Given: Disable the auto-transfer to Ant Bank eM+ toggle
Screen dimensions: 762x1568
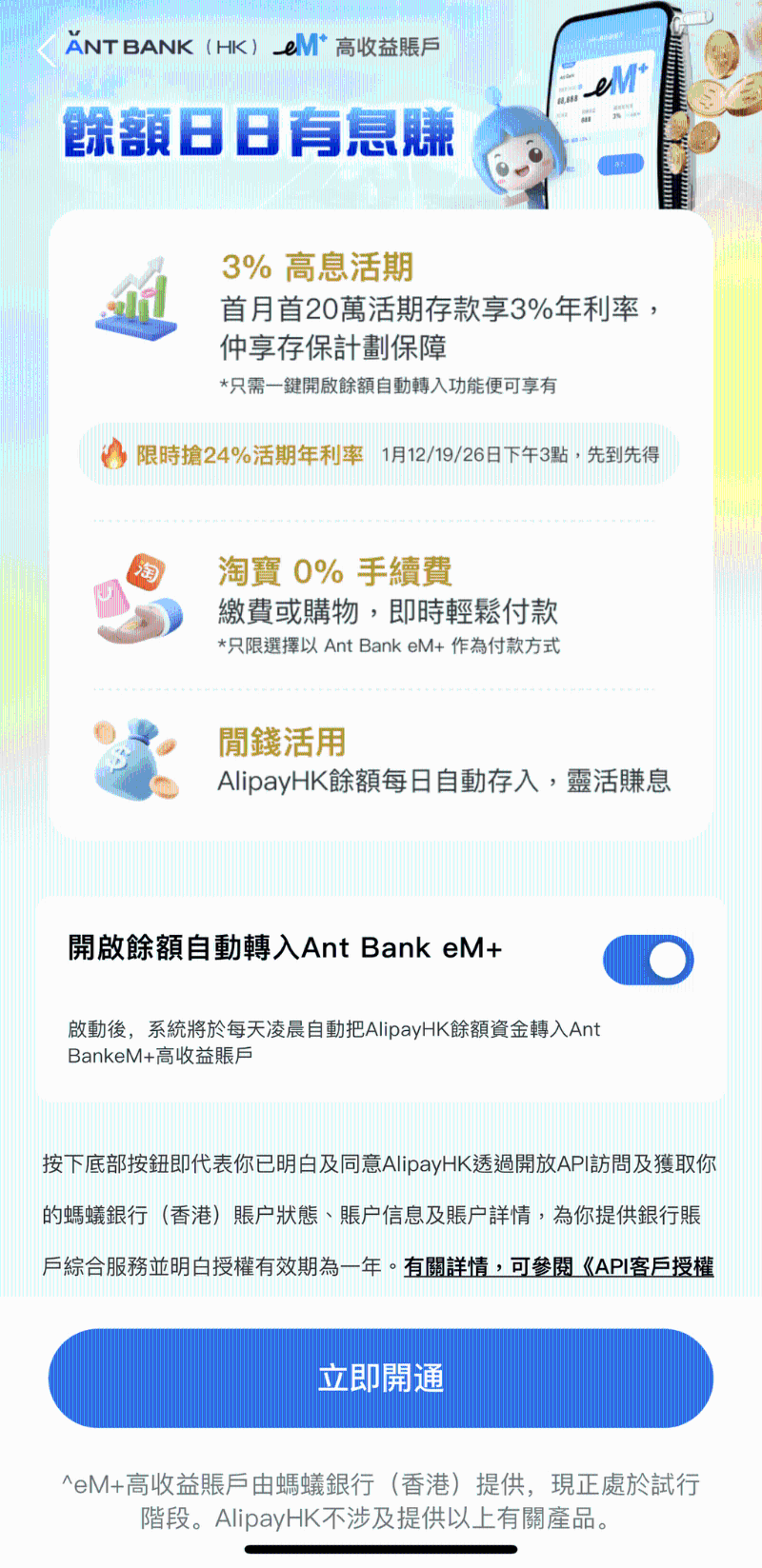Looking at the screenshot, I should 648,960.
